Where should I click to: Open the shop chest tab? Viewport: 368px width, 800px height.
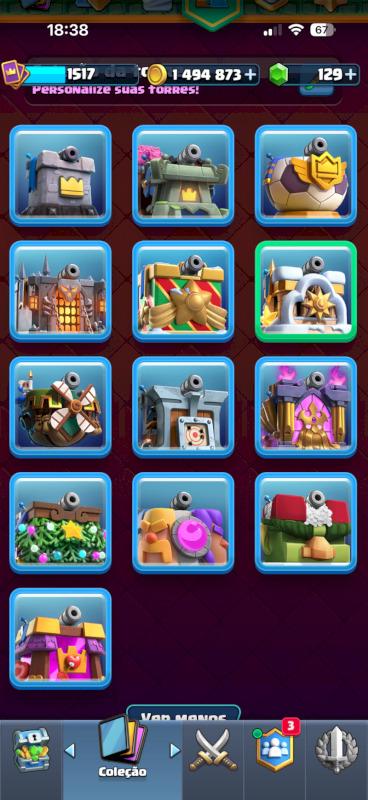click(31, 749)
